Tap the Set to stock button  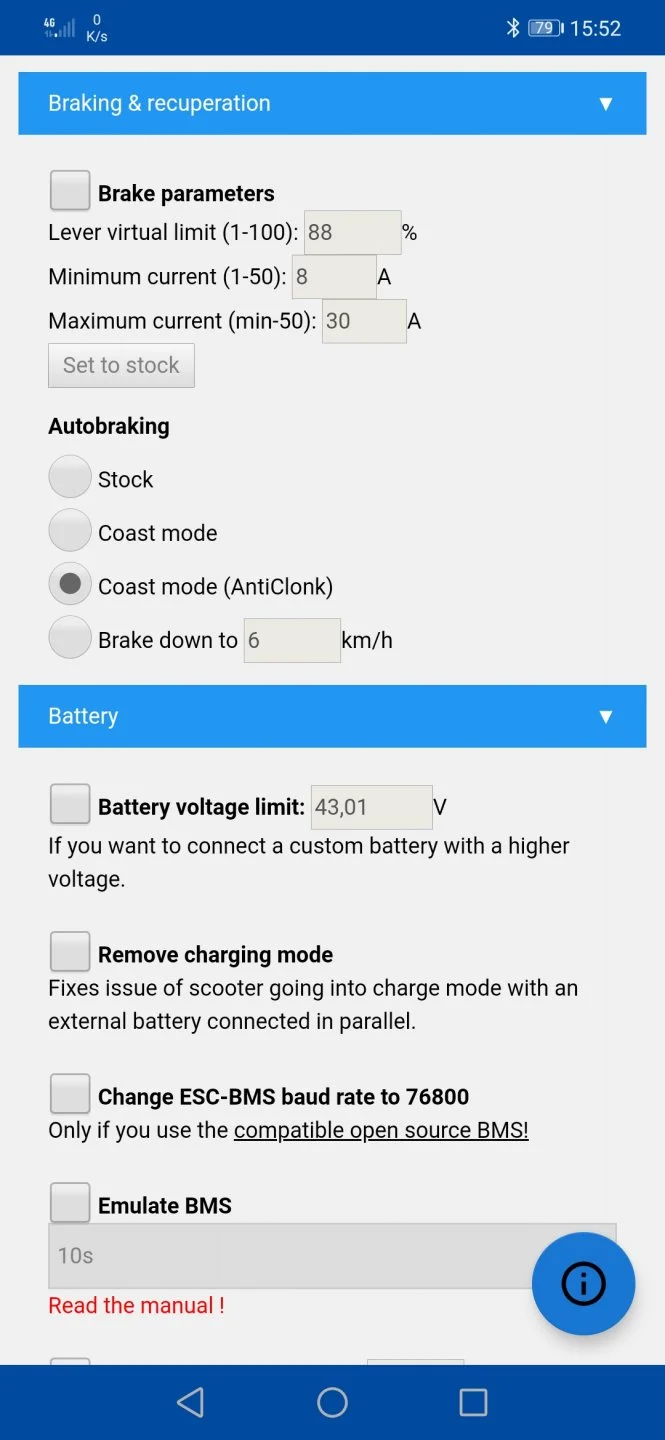point(121,366)
